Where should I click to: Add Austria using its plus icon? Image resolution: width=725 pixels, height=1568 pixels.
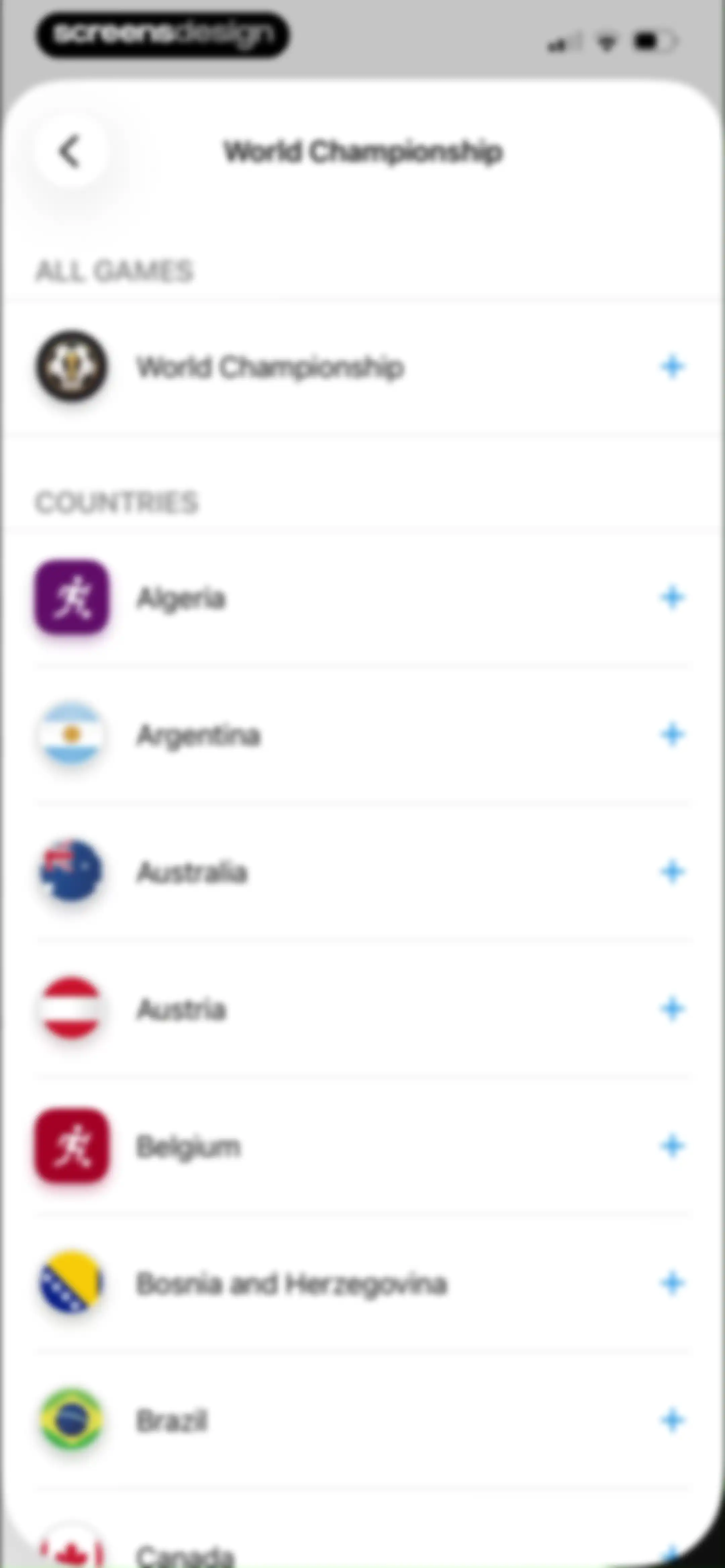[x=672, y=1009]
